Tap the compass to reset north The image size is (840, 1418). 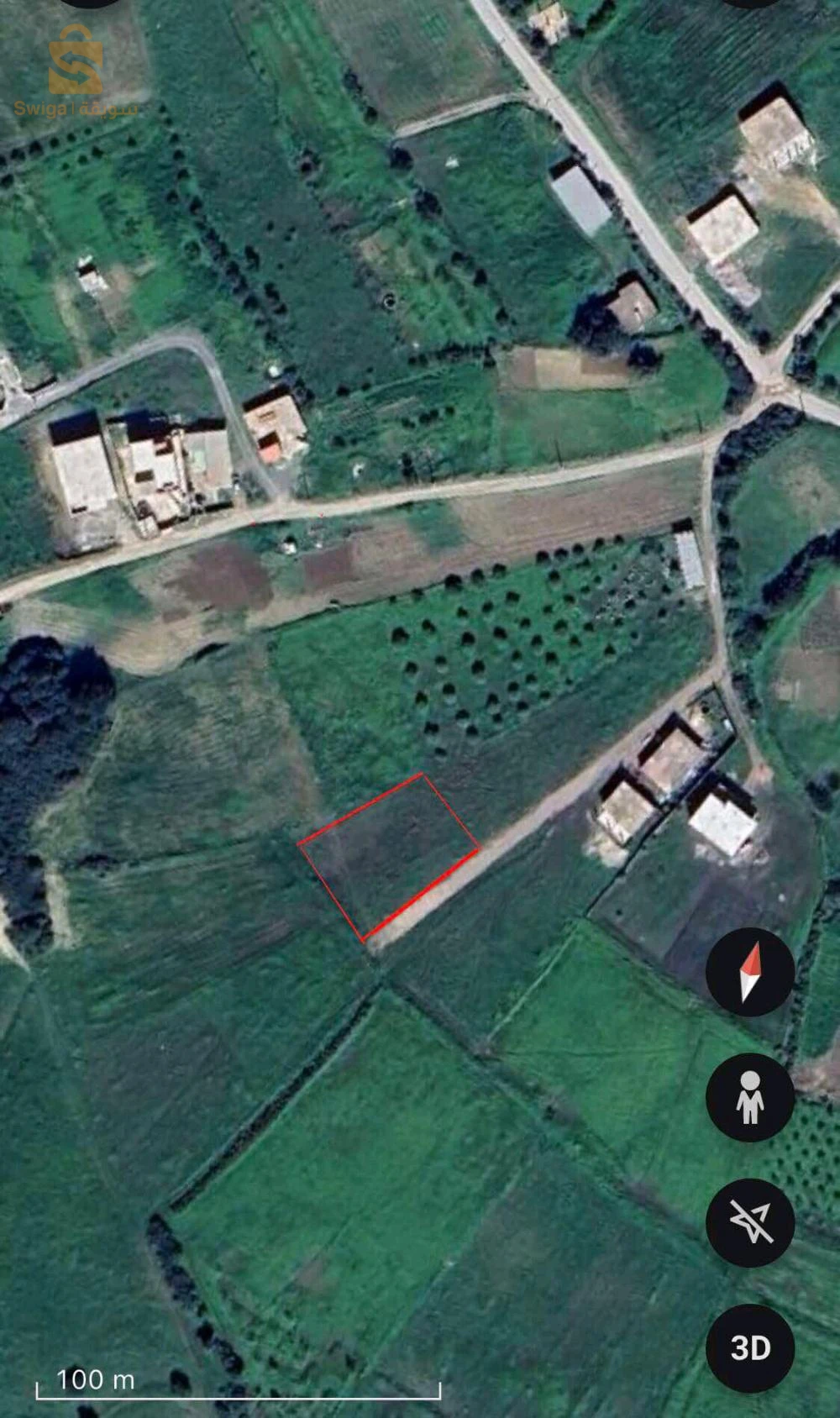click(x=750, y=972)
